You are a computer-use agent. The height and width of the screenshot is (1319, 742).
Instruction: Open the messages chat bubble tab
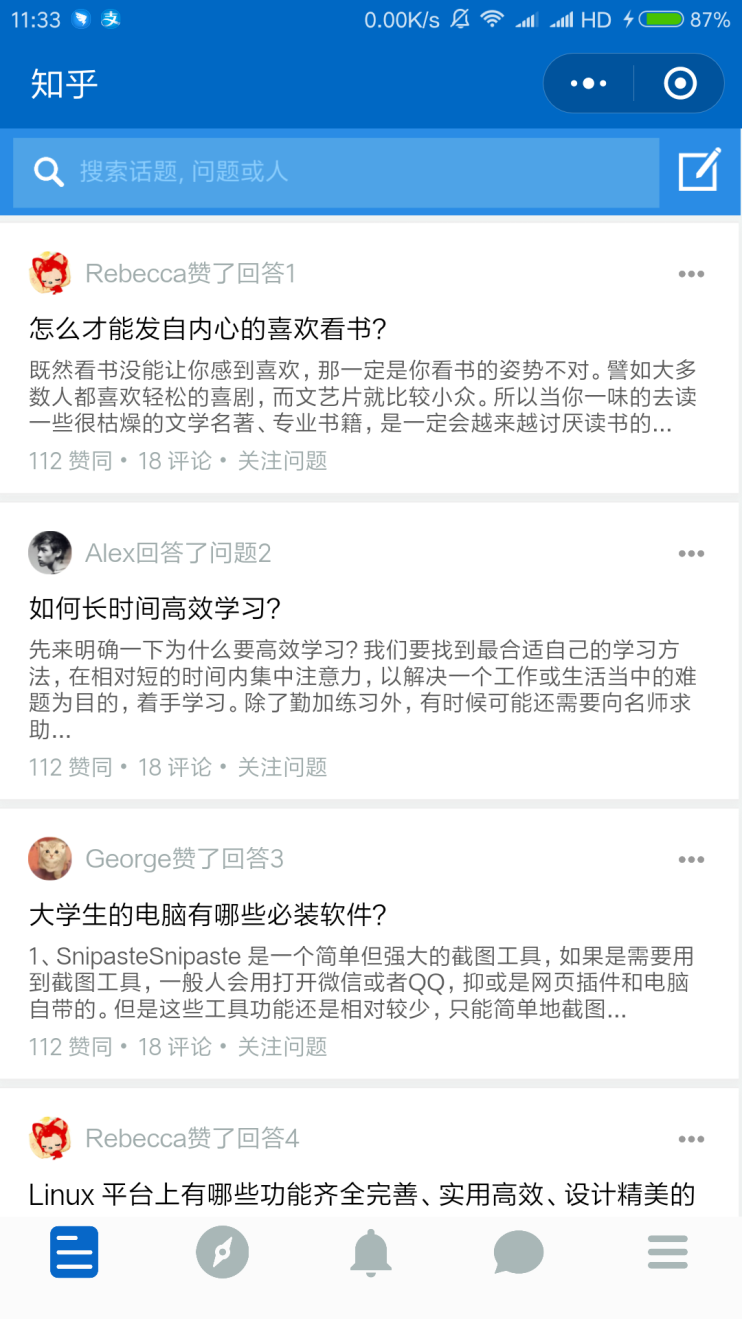click(519, 1252)
